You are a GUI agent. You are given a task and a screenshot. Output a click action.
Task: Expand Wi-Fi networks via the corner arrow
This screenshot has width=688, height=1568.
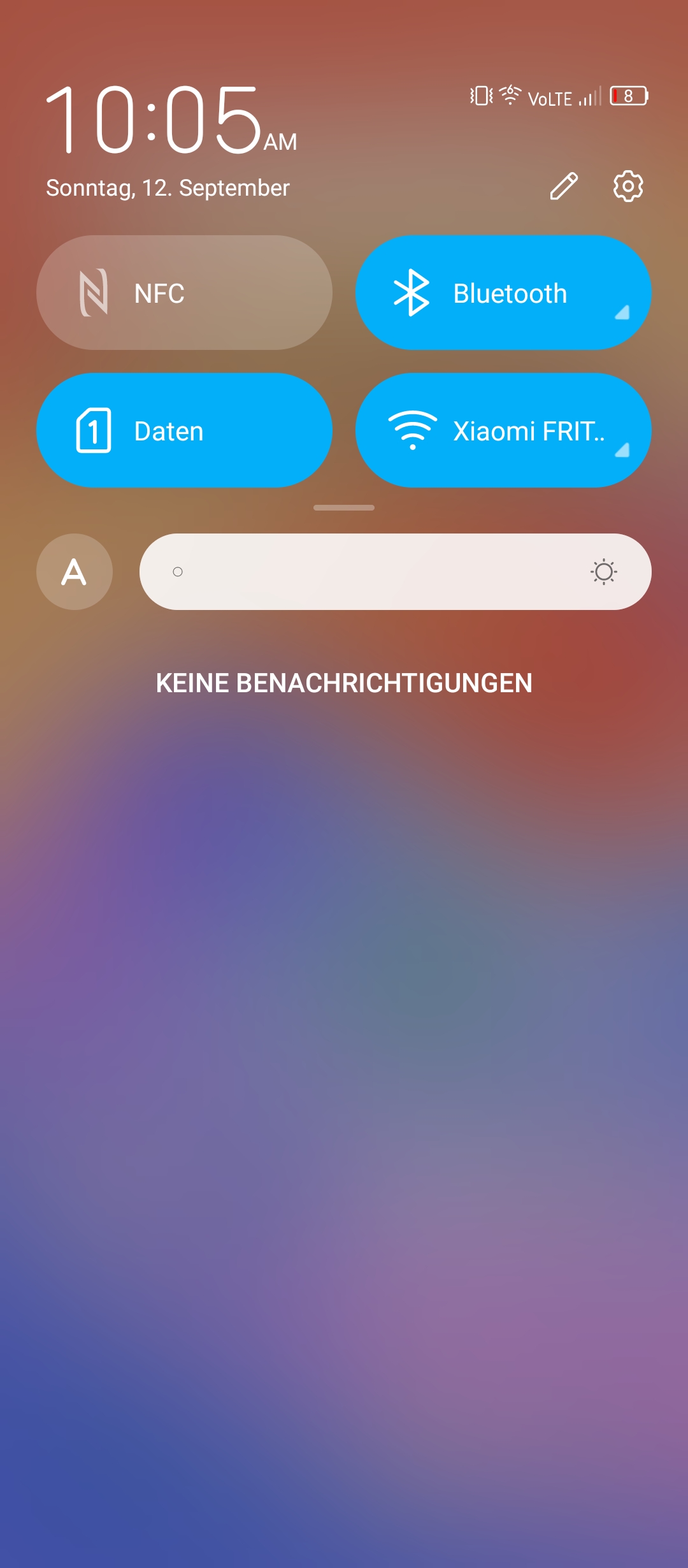click(x=622, y=450)
